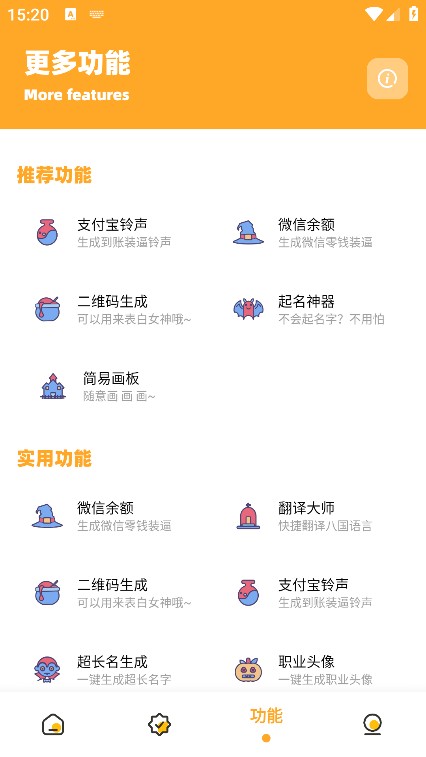Switch to the home tab in bottom bar
The height and width of the screenshot is (757, 426).
click(x=53, y=725)
